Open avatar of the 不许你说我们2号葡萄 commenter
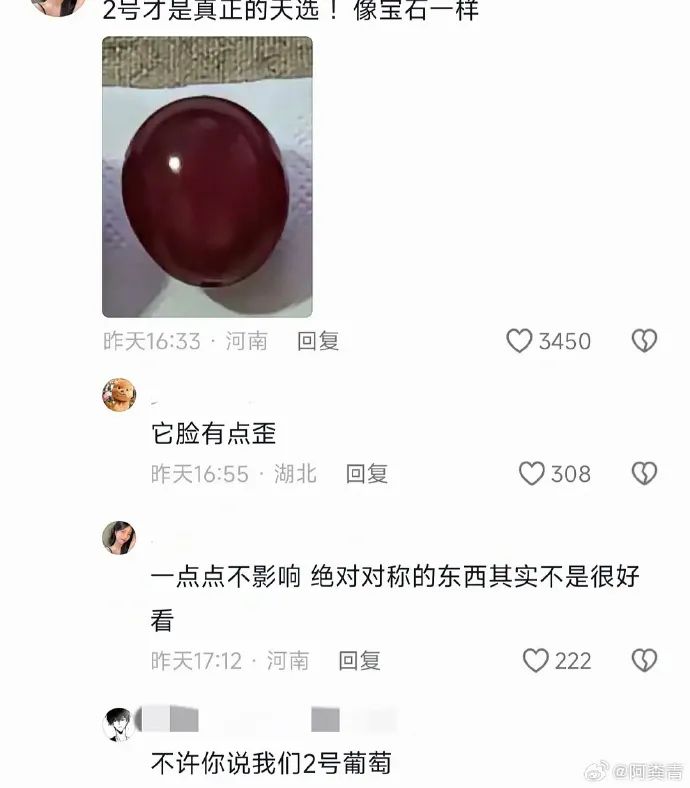 [x=119, y=722]
